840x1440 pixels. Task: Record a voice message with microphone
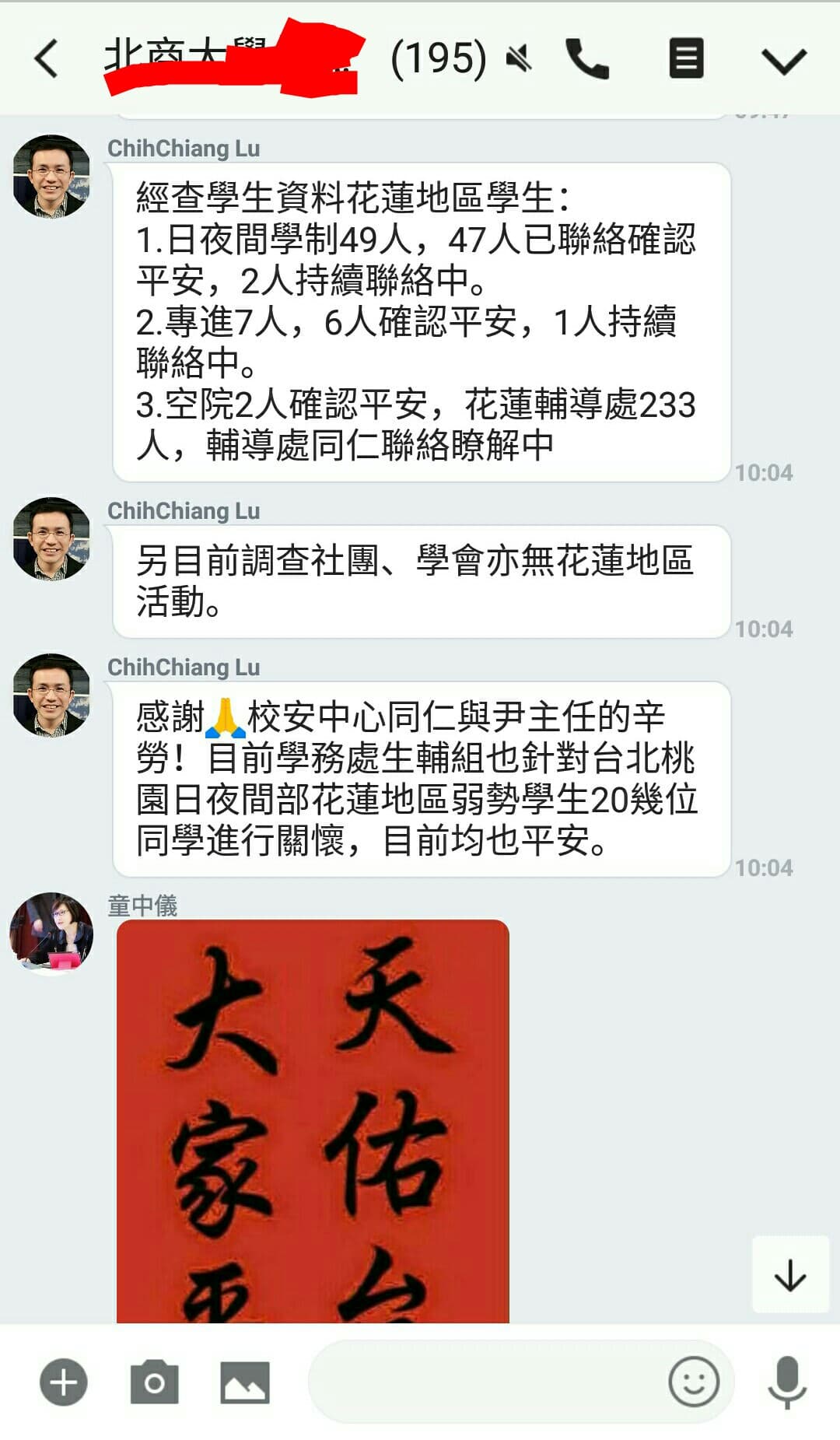coord(787,1382)
